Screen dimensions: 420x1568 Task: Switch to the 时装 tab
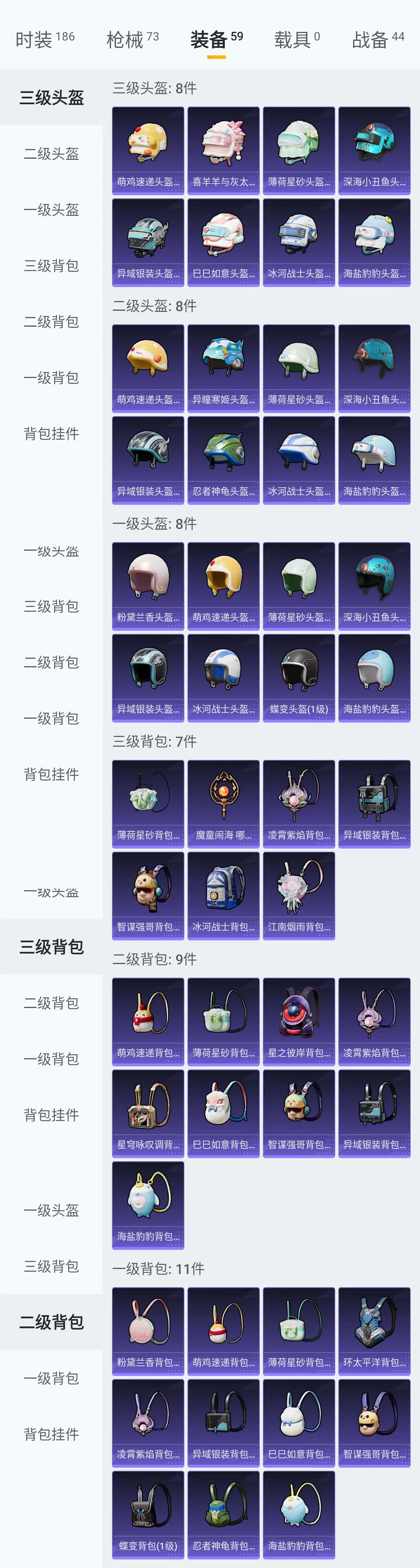point(44,40)
